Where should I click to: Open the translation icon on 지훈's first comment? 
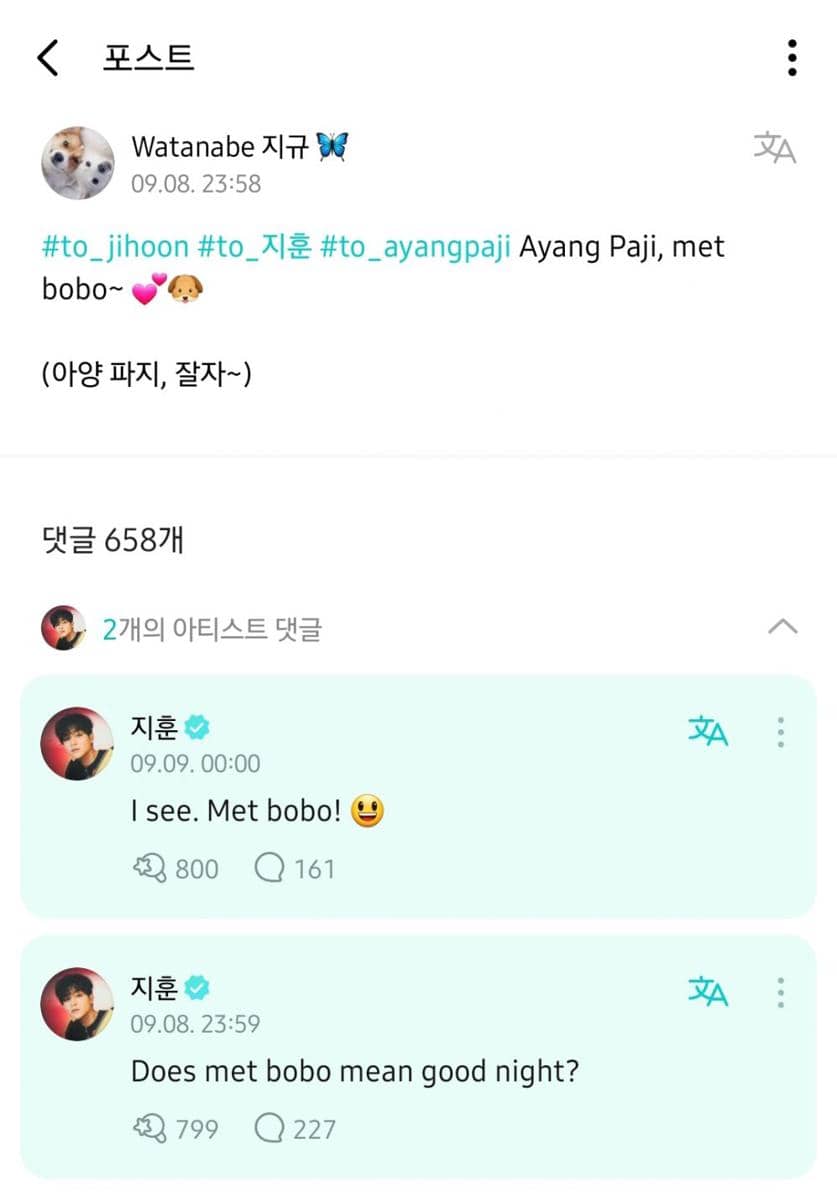click(x=707, y=734)
